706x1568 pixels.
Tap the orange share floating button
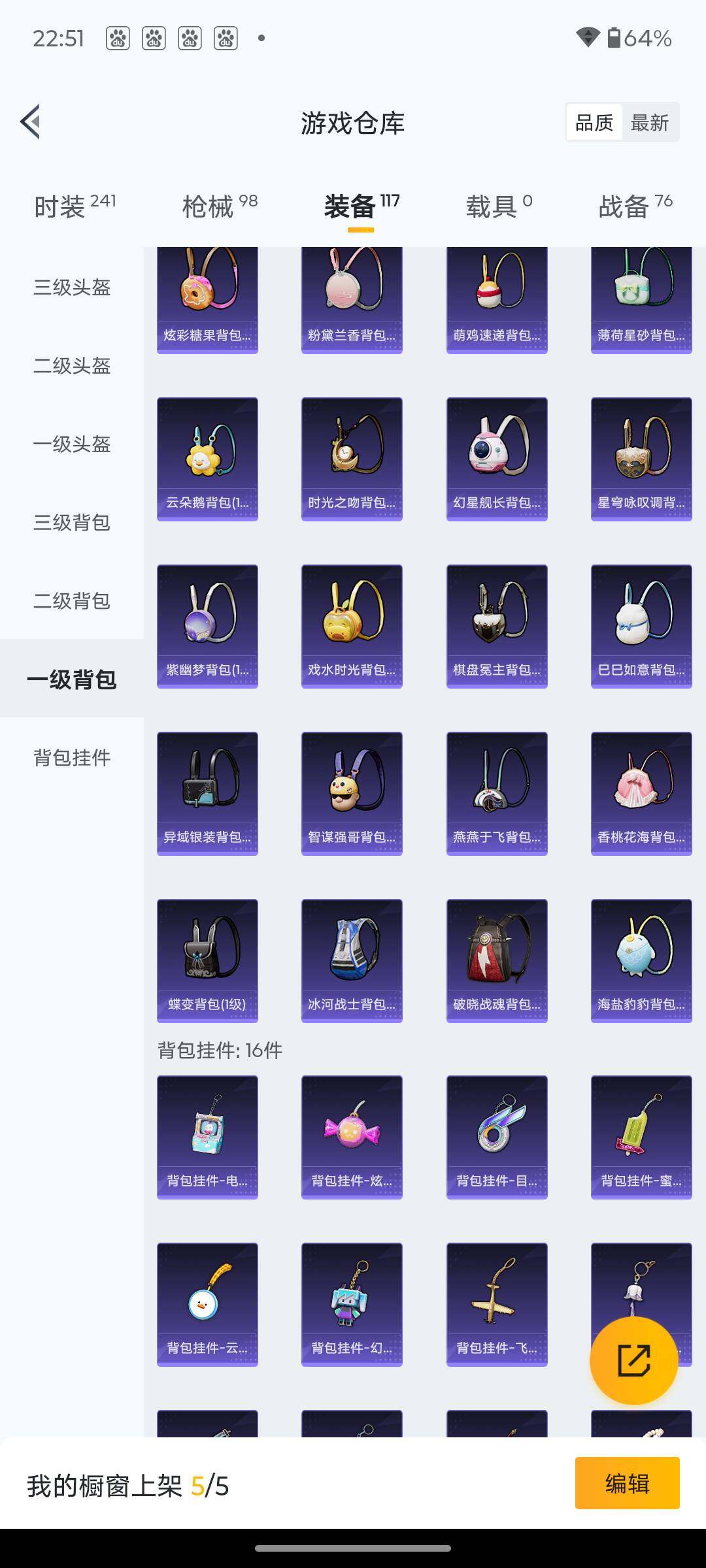(633, 1360)
